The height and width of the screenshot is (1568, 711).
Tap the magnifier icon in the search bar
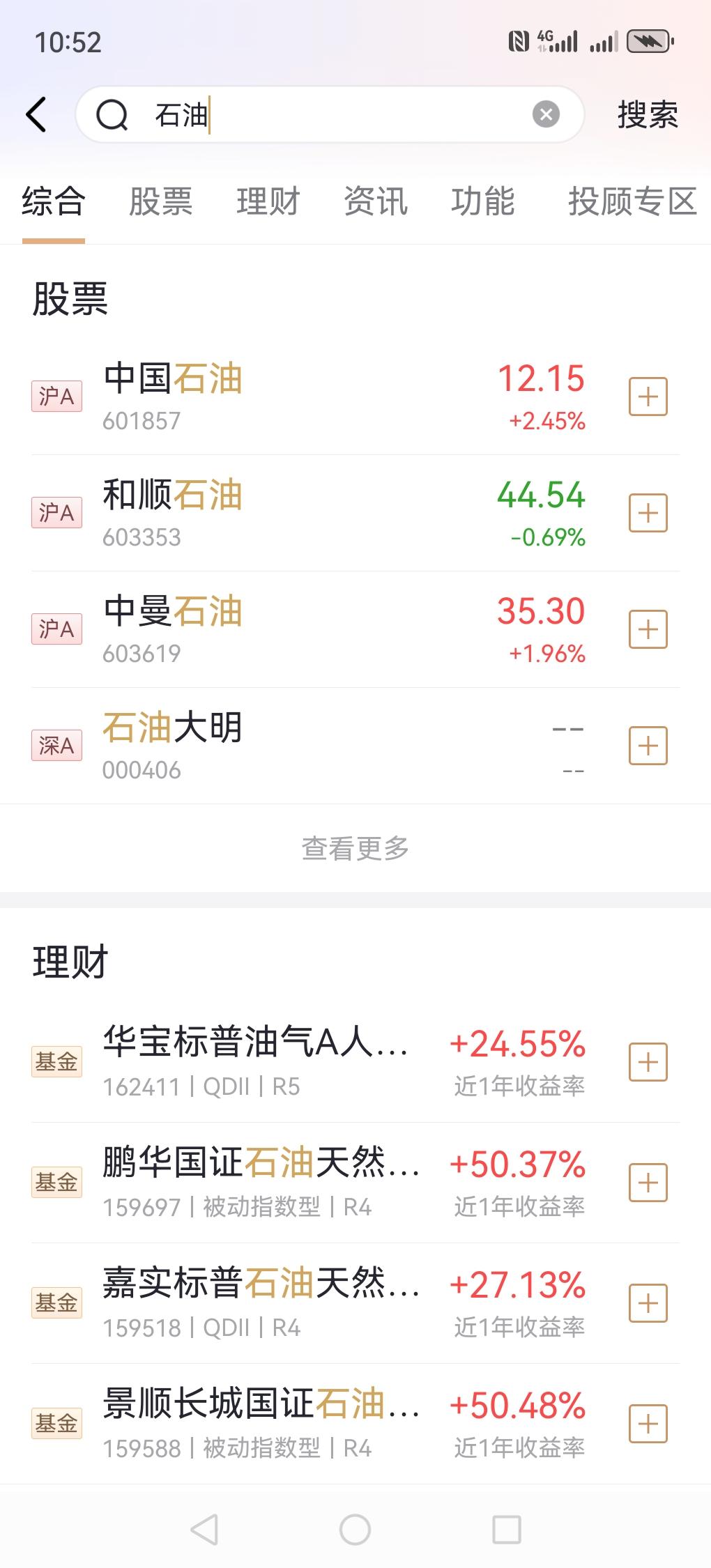coord(114,114)
